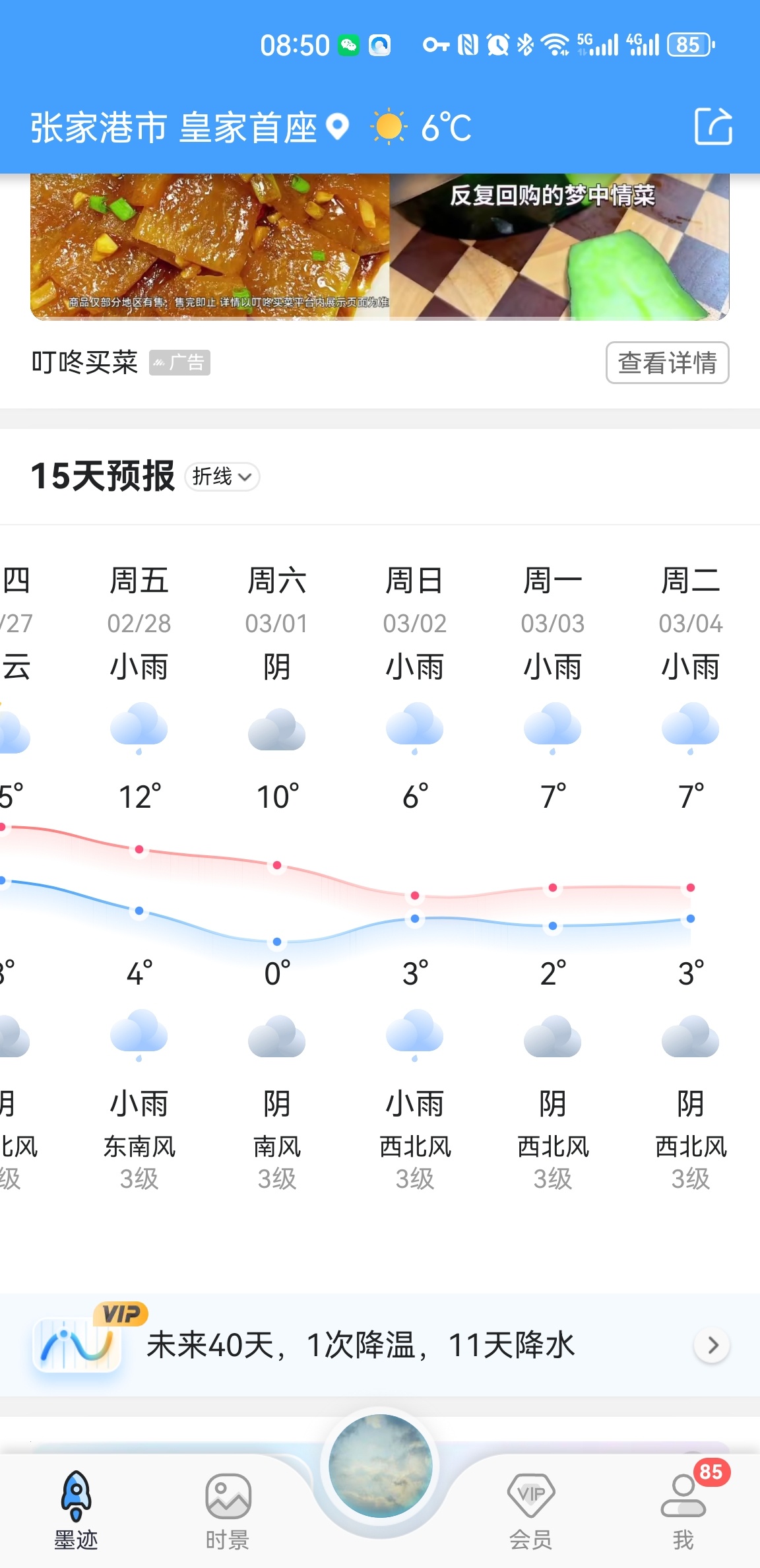The image size is (760, 1568).
Task: Open 周一 03/03 forecast day
Action: pos(553,878)
